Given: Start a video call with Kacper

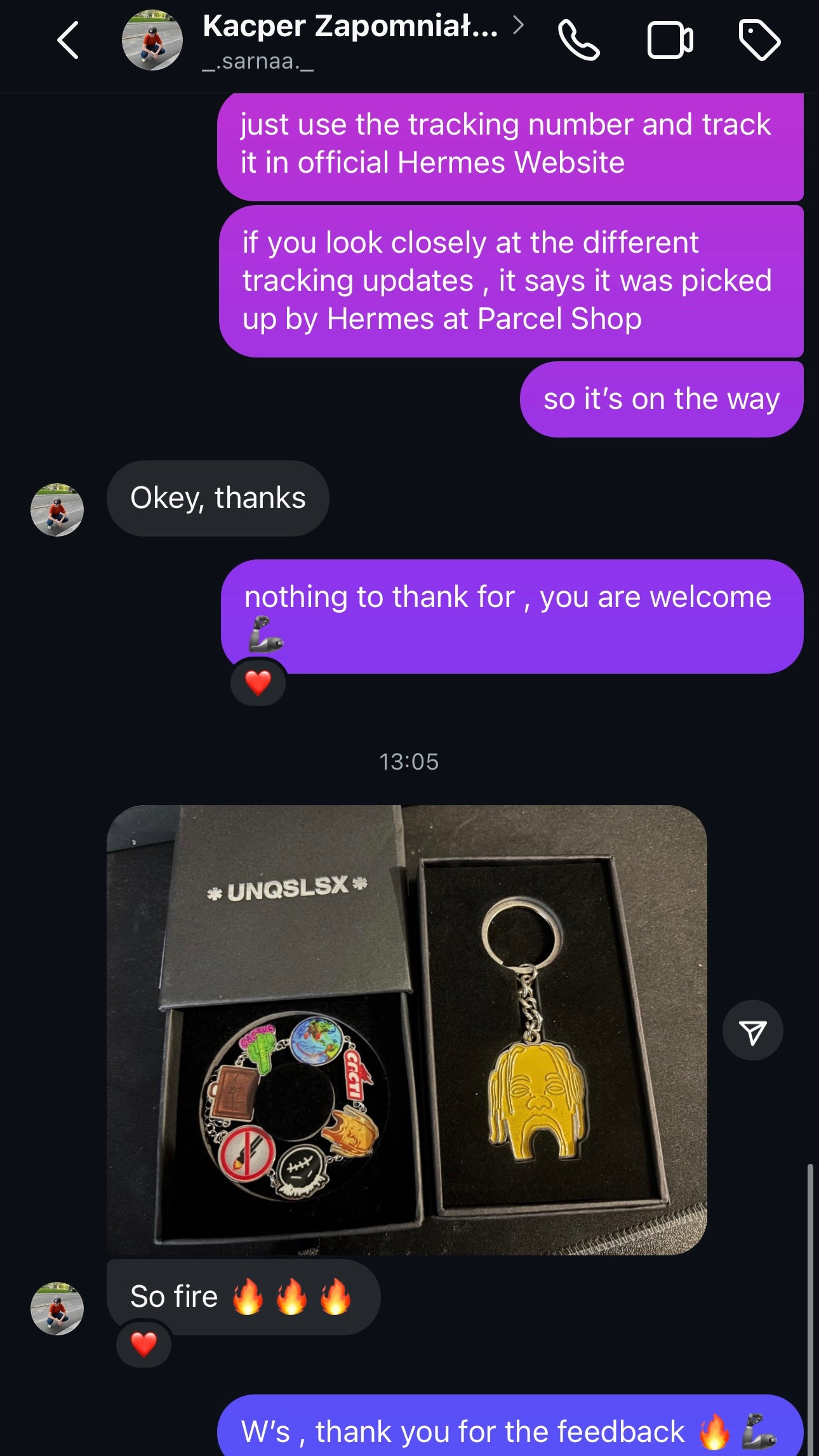Looking at the screenshot, I should [x=669, y=40].
